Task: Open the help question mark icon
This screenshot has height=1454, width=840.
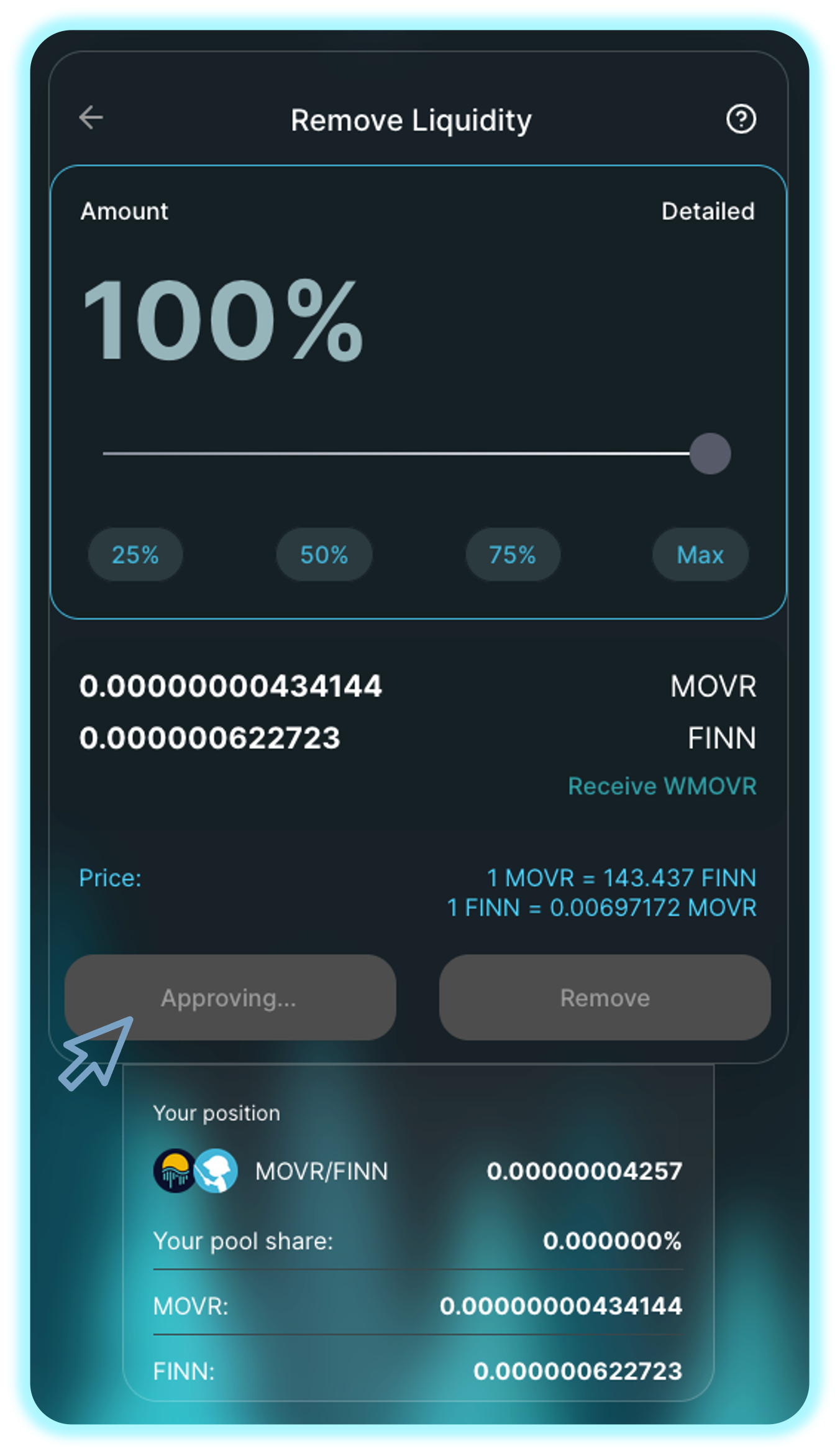Action: tap(741, 119)
